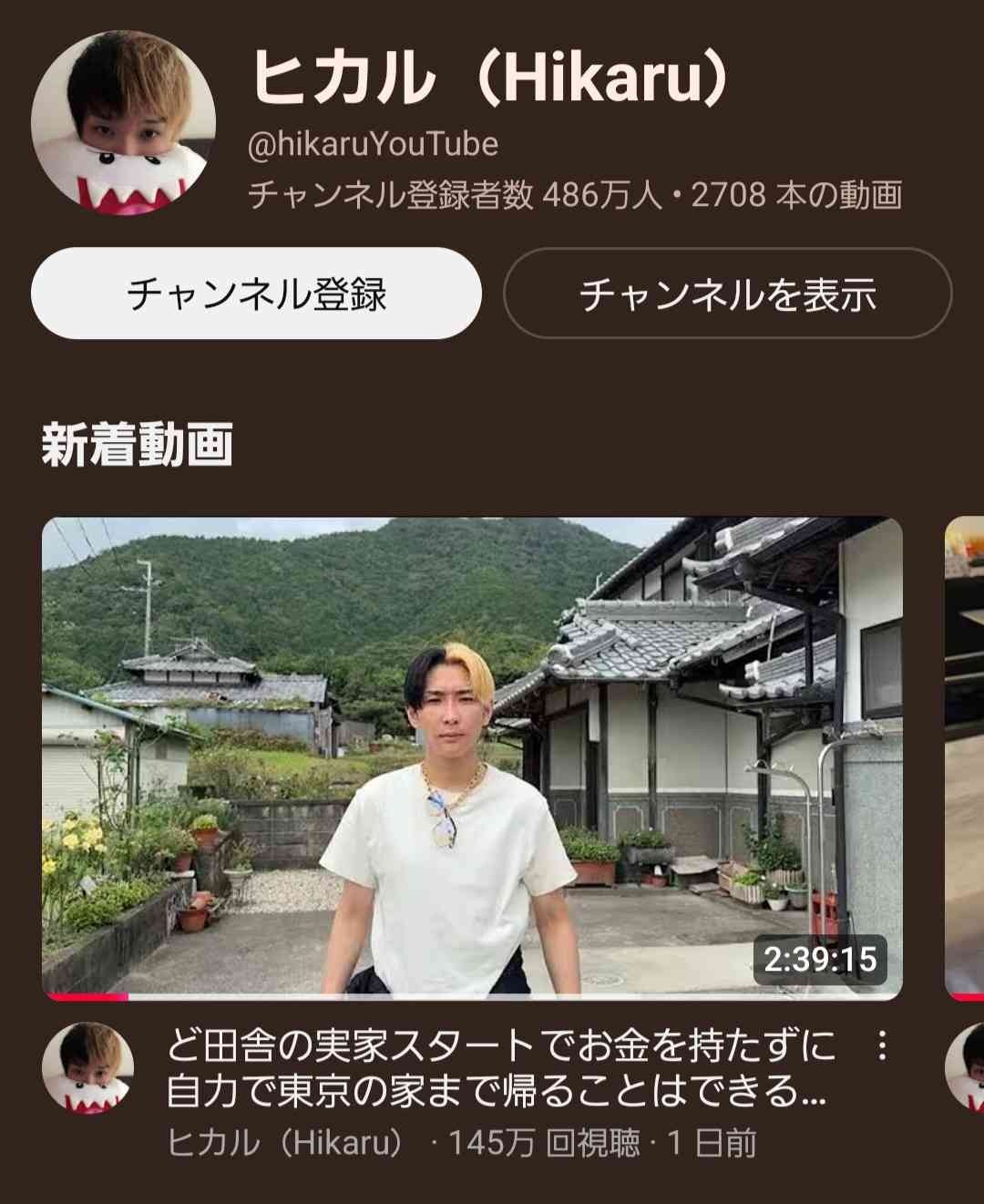Open channel via チャンネルを表示 button

[727, 293]
